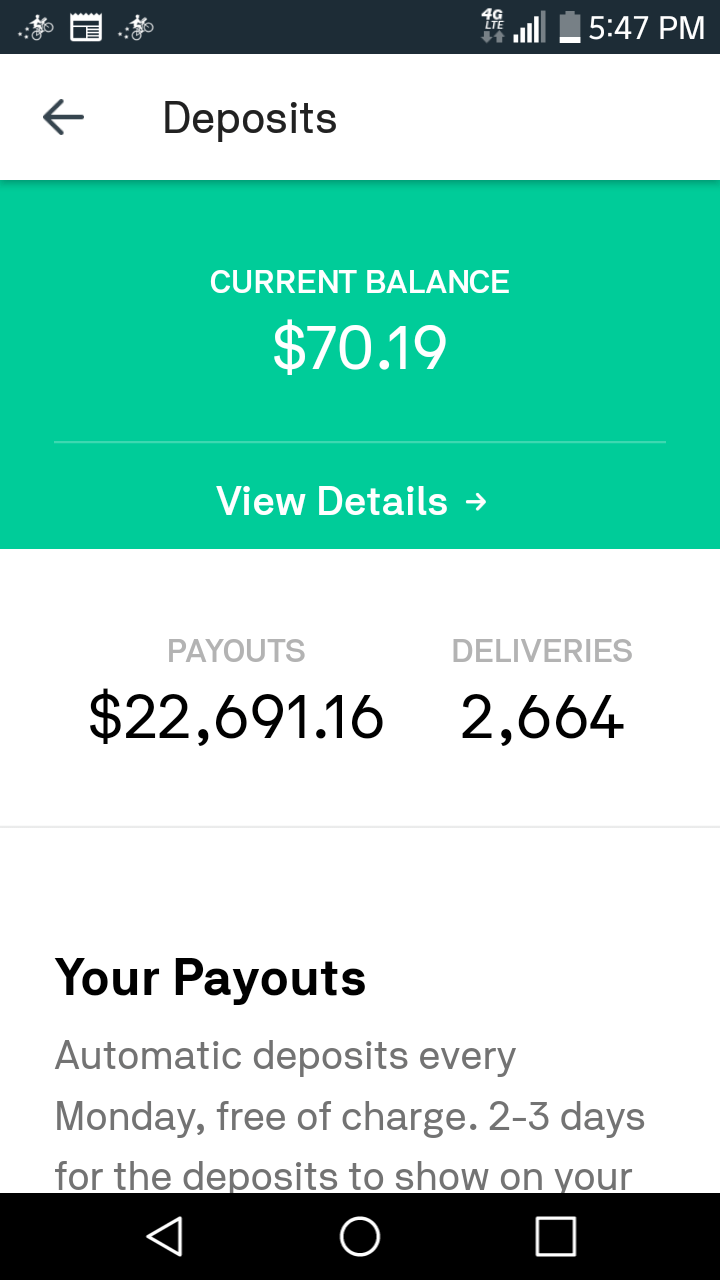Tap the deliveries count 2,664
Screen dimensions: 720x1280
(542, 716)
